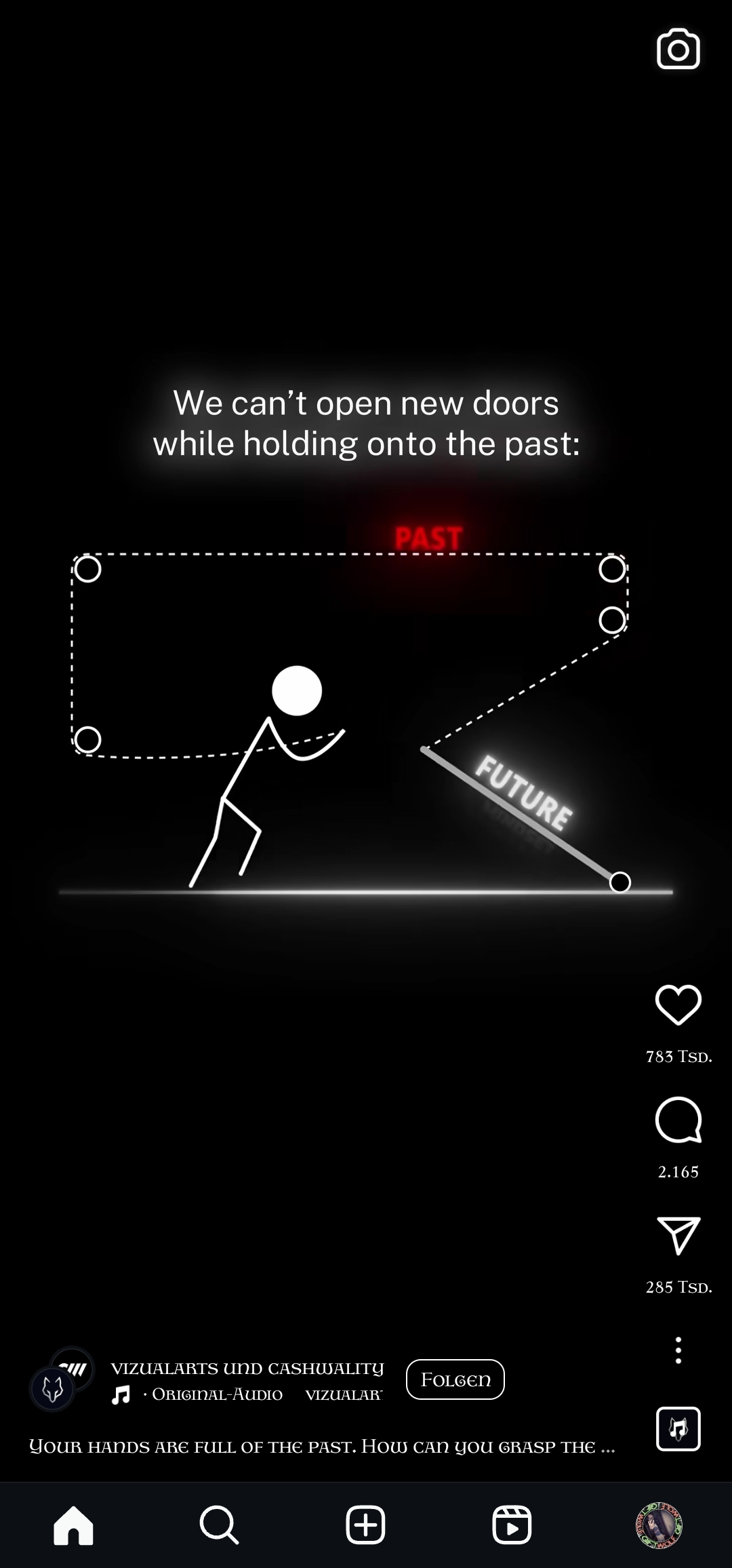732x1568 pixels.
Task: Switch to the Search tab
Action: (219, 1525)
